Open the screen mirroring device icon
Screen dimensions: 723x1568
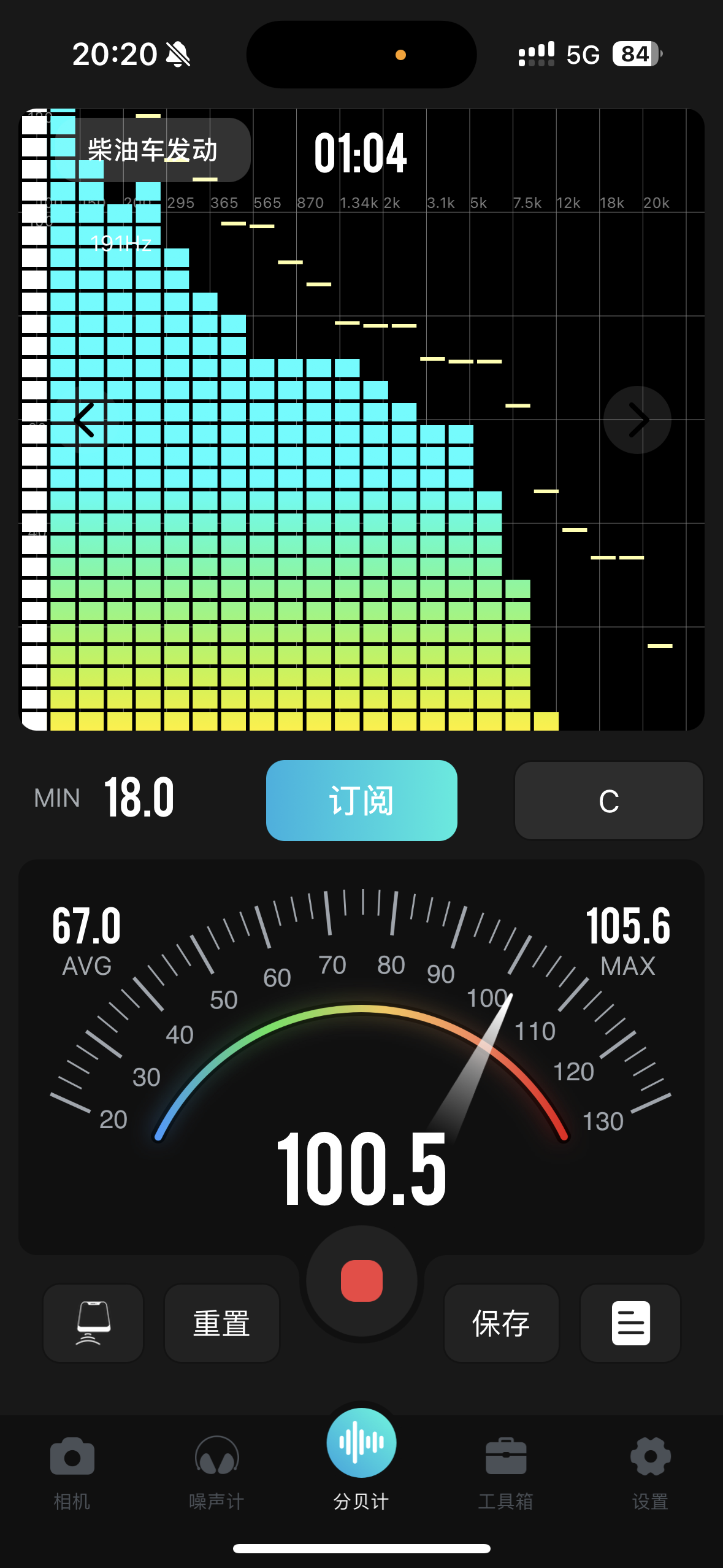click(x=93, y=1323)
